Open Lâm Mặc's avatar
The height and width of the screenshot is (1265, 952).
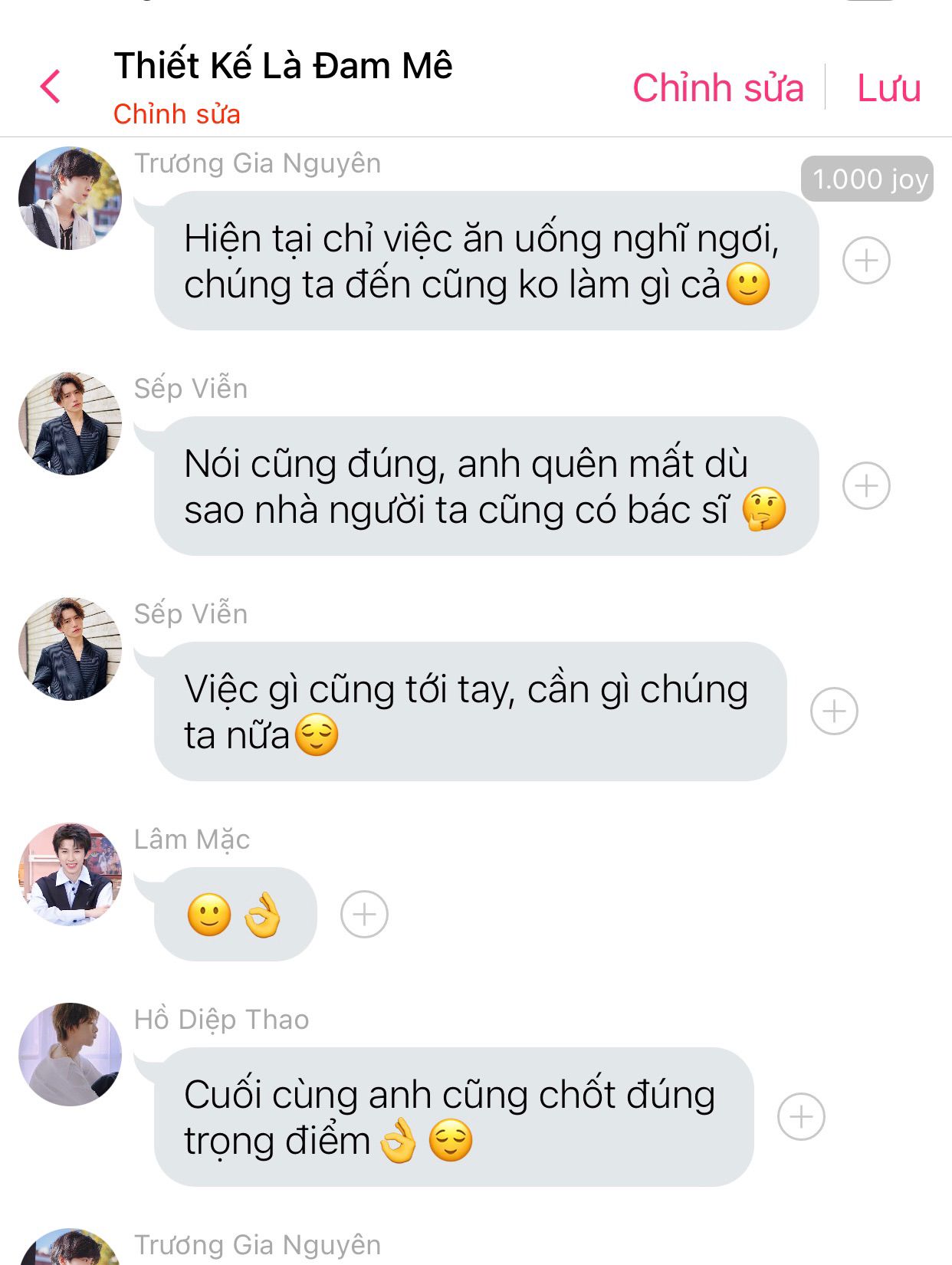pos(70,875)
